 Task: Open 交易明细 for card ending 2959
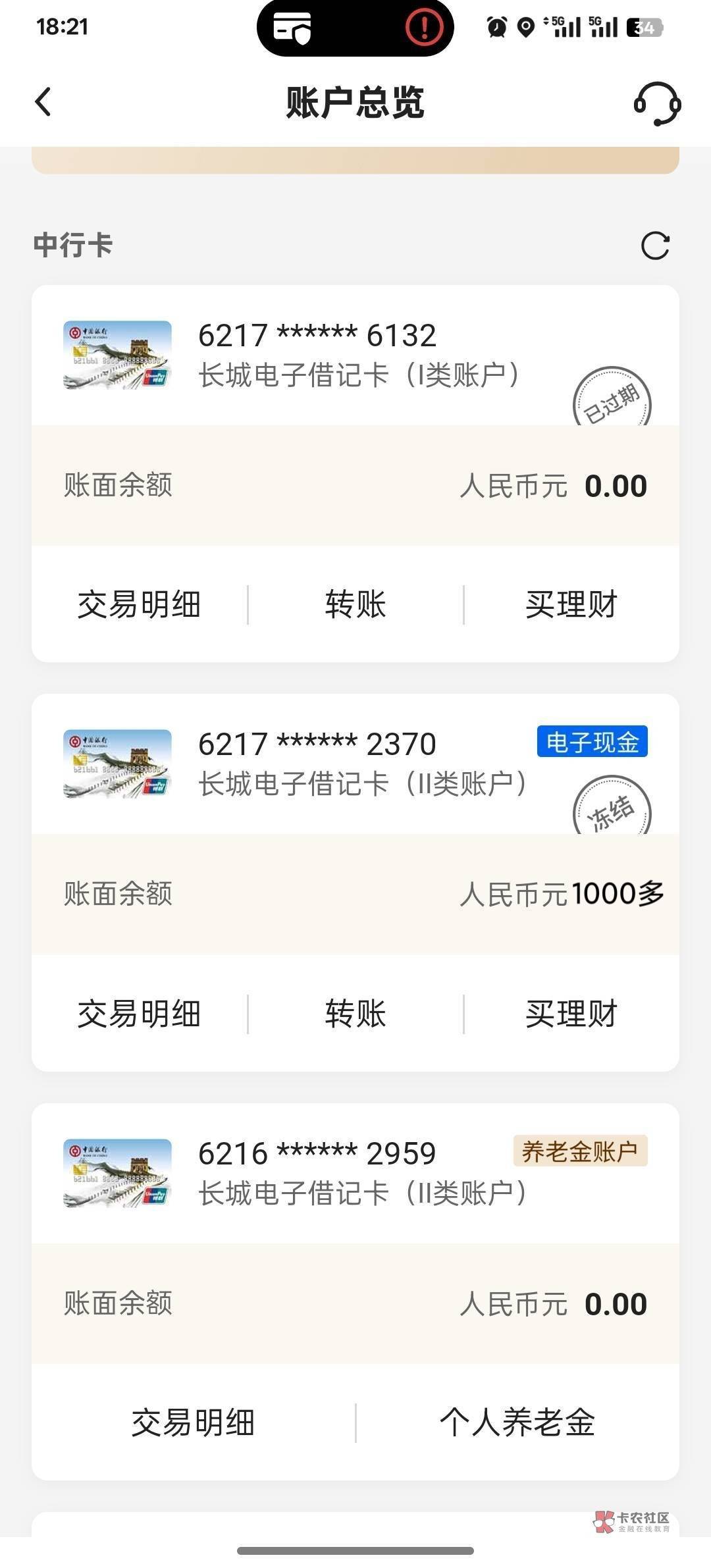click(193, 1423)
